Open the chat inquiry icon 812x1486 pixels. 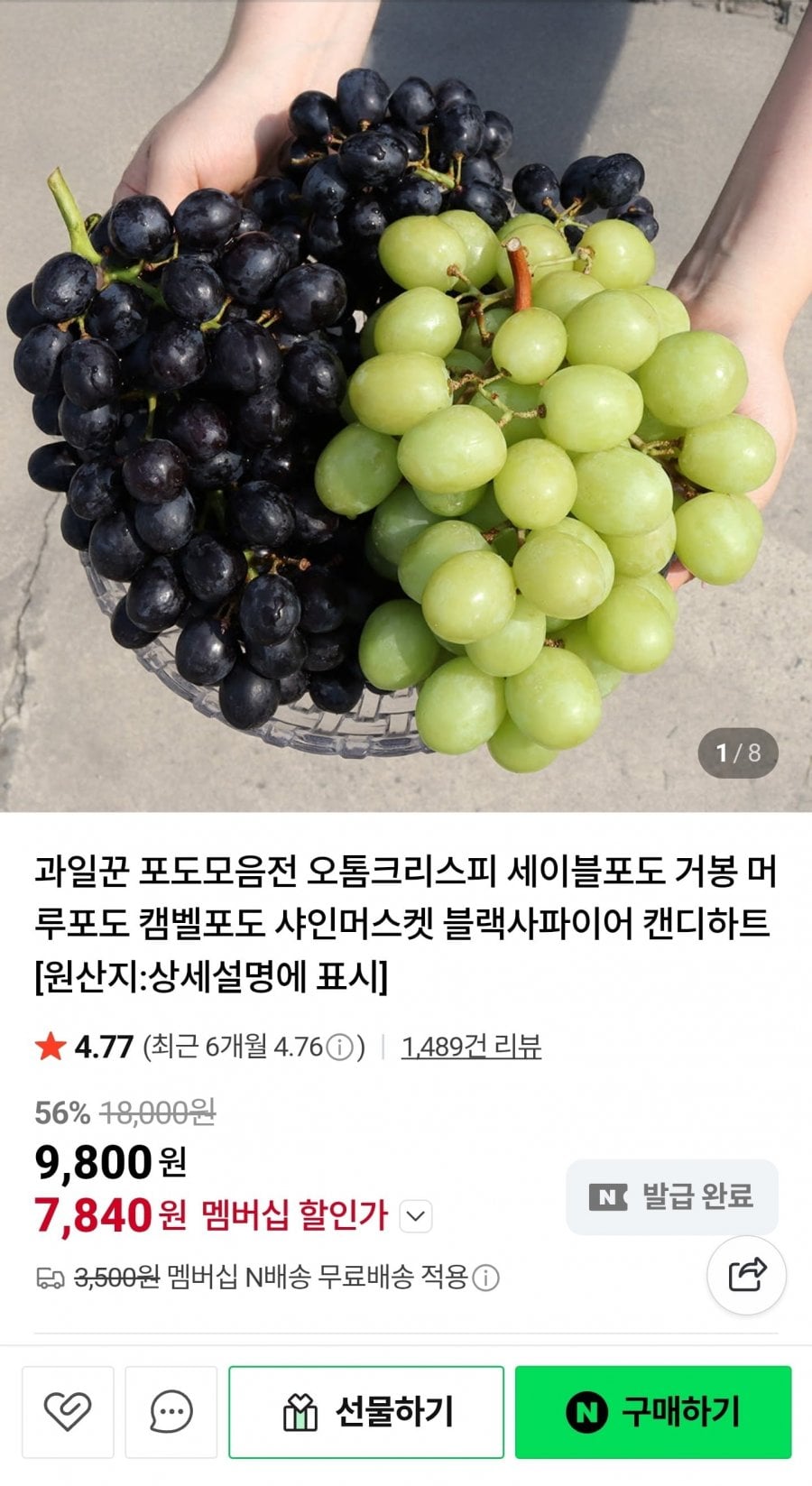click(171, 1411)
